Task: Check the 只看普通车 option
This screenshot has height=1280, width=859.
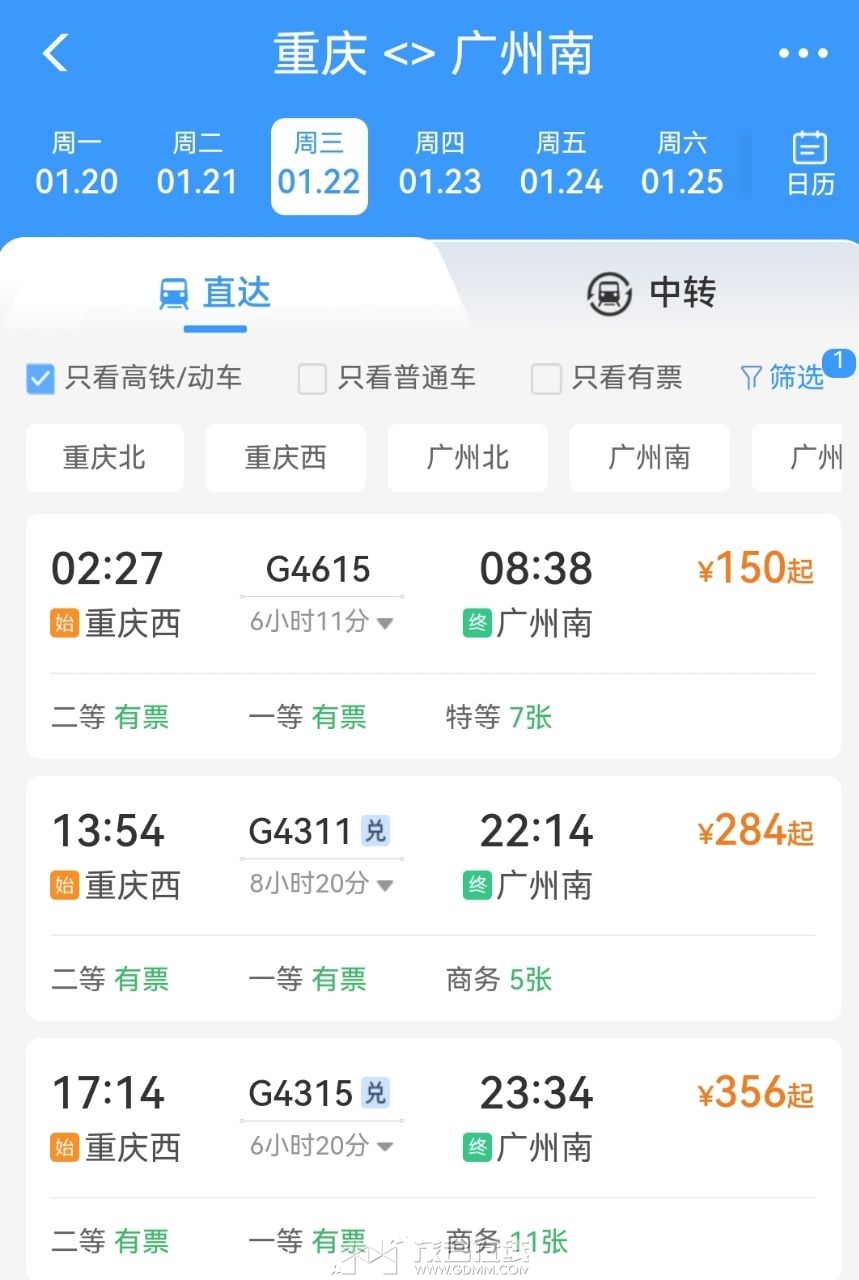Action: 313,379
